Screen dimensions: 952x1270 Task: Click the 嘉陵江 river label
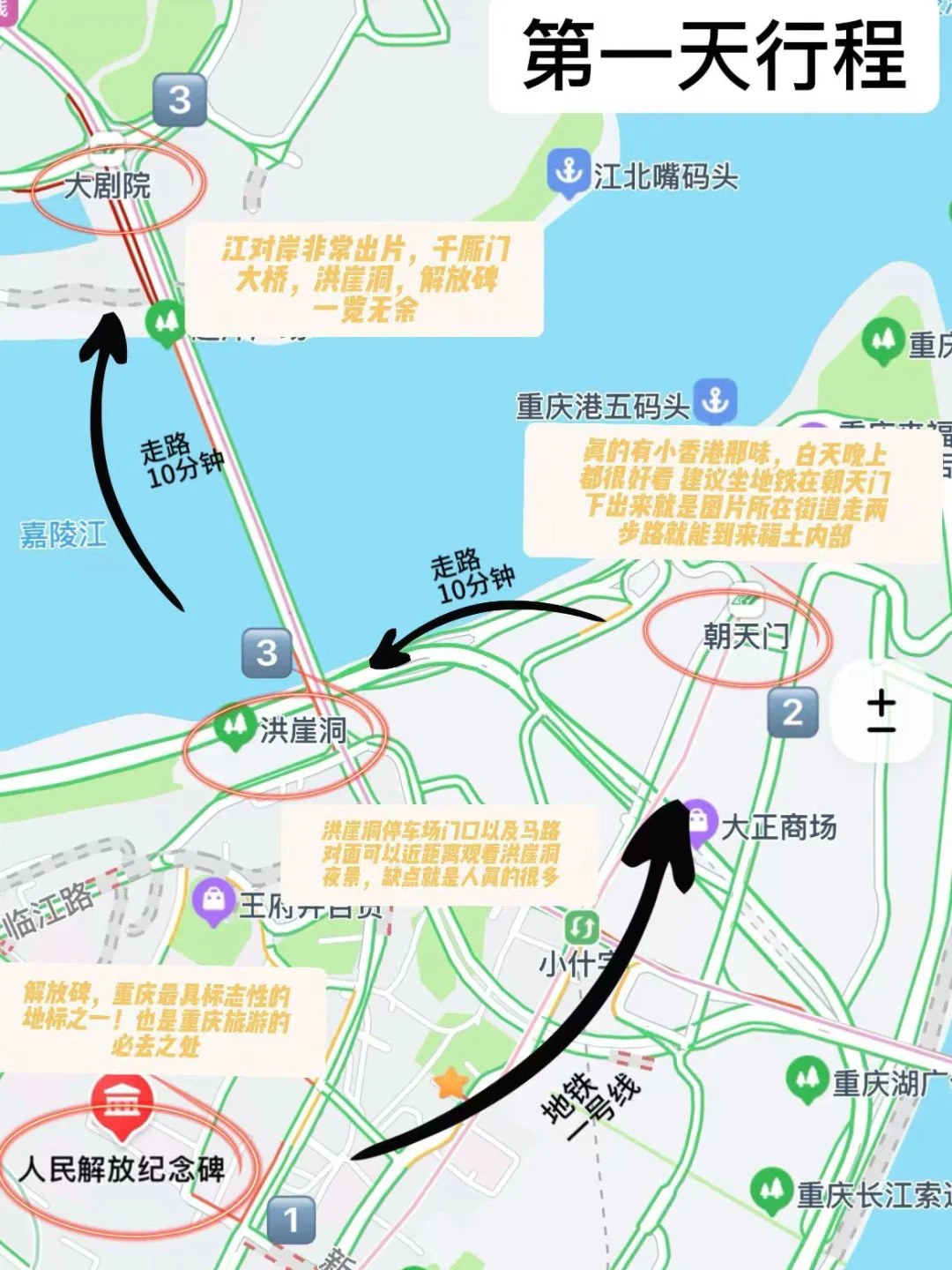(x=62, y=534)
